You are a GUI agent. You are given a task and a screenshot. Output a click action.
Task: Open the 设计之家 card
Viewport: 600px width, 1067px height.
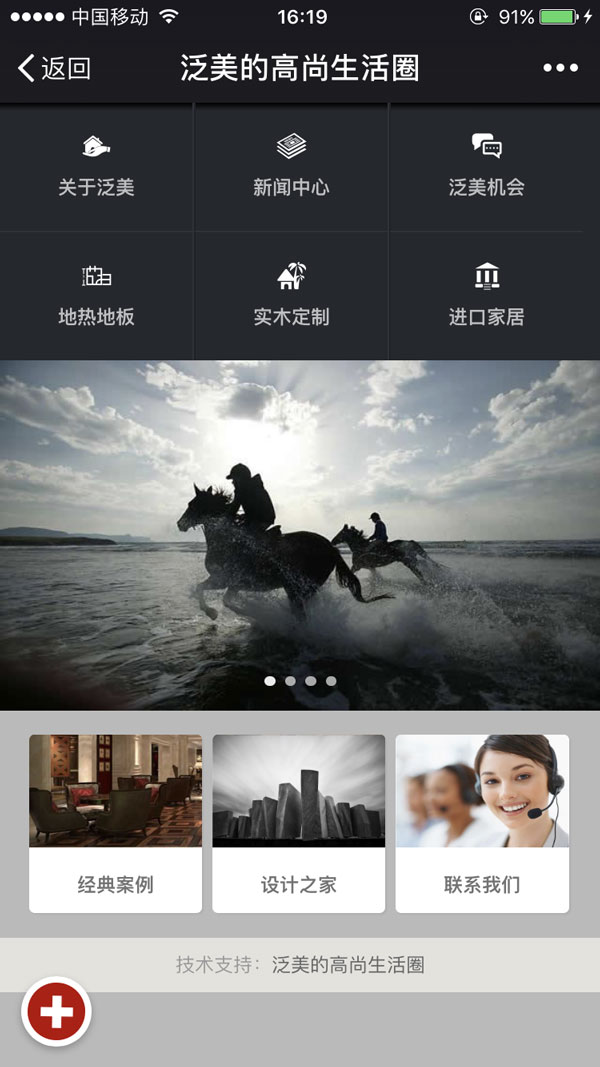coord(298,823)
